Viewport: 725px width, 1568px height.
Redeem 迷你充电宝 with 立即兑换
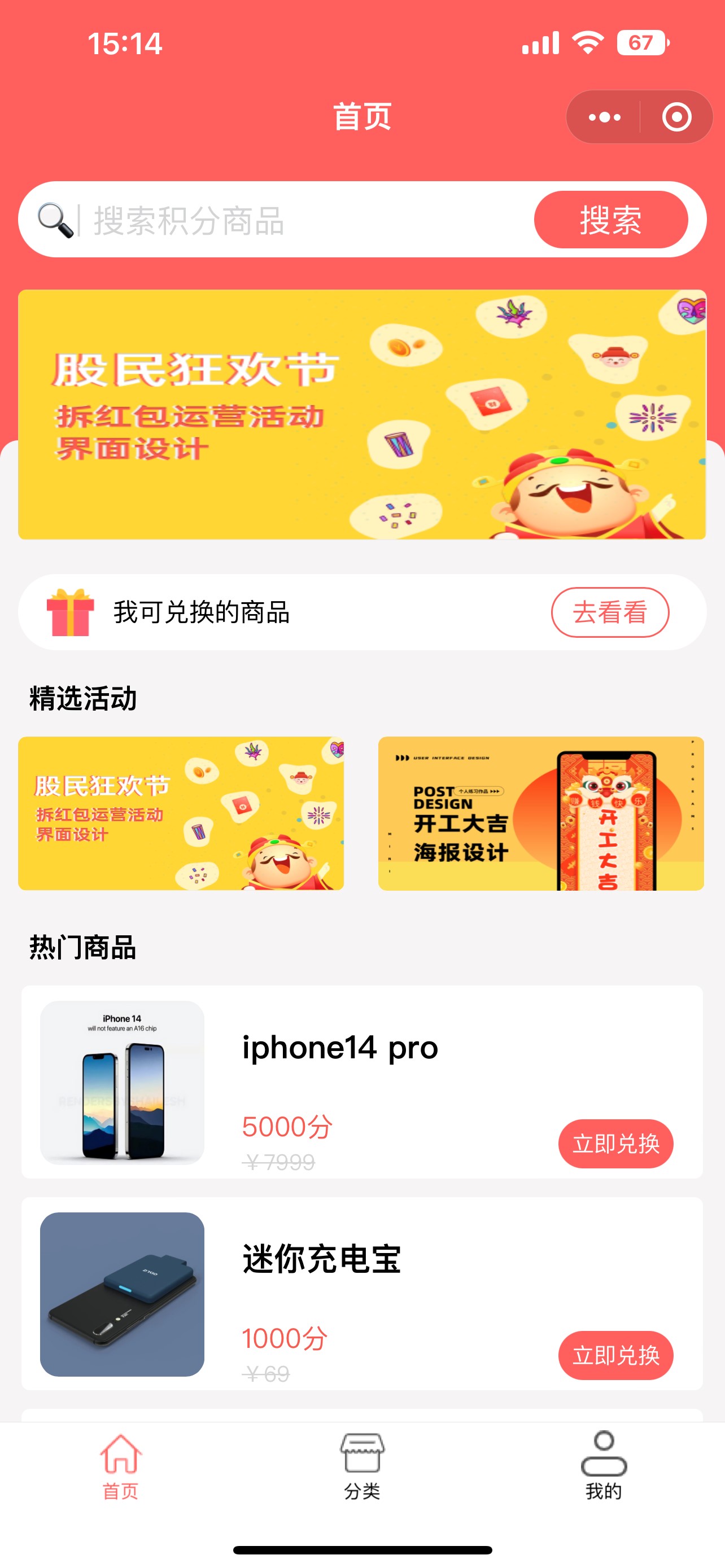(x=615, y=1356)
